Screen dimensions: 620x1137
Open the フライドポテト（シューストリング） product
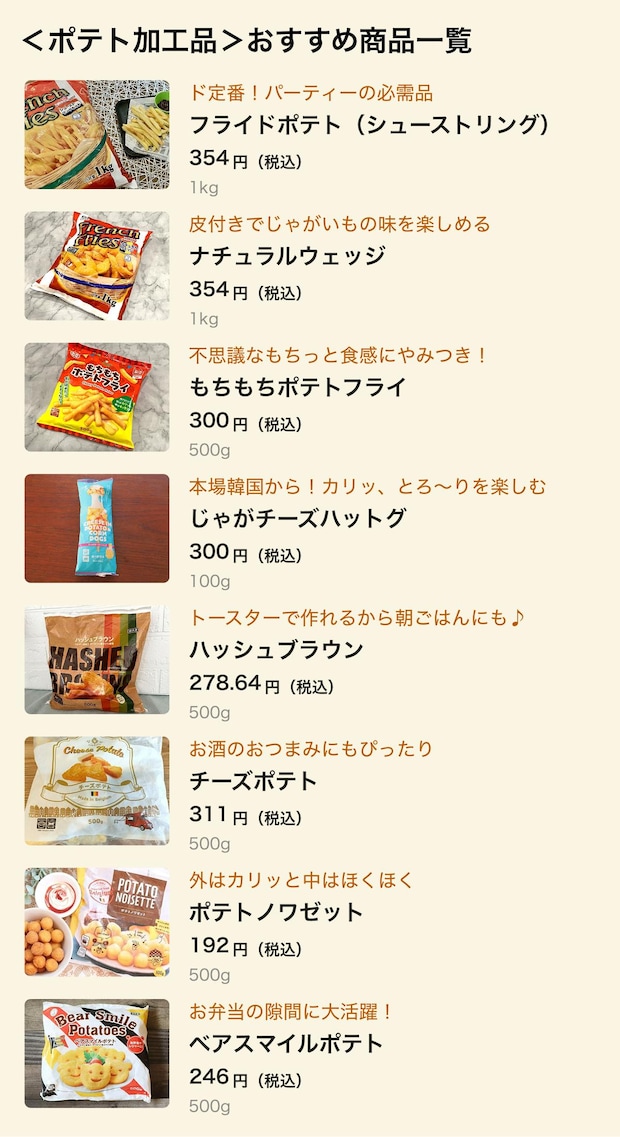click(369, 125)
